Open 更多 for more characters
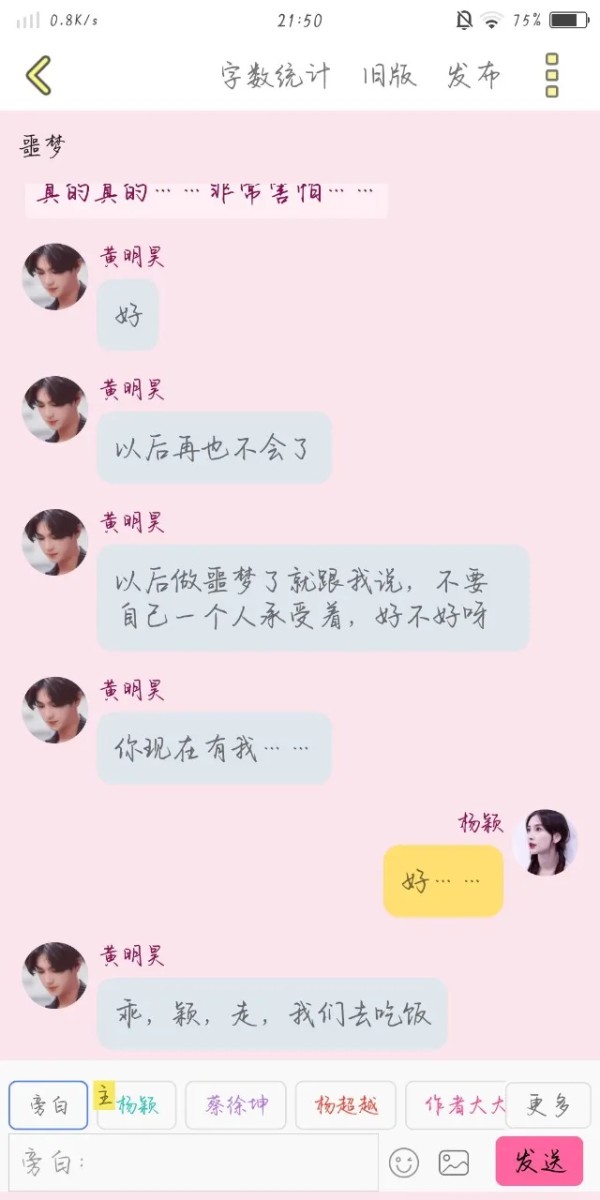Image resolution: width=600 pixels, height=1200 pixels. 548,1105
